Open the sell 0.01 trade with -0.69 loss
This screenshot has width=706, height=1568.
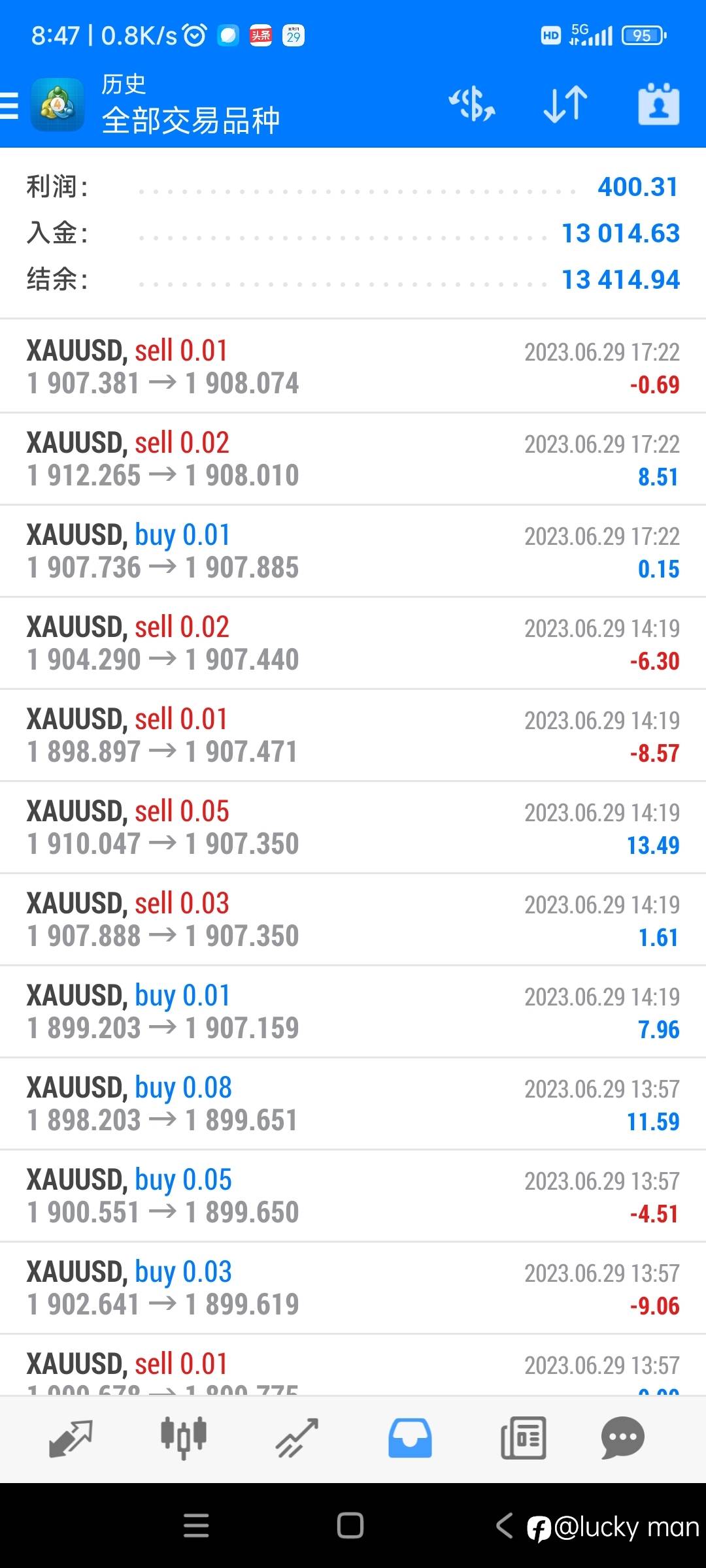pos(353,367)
